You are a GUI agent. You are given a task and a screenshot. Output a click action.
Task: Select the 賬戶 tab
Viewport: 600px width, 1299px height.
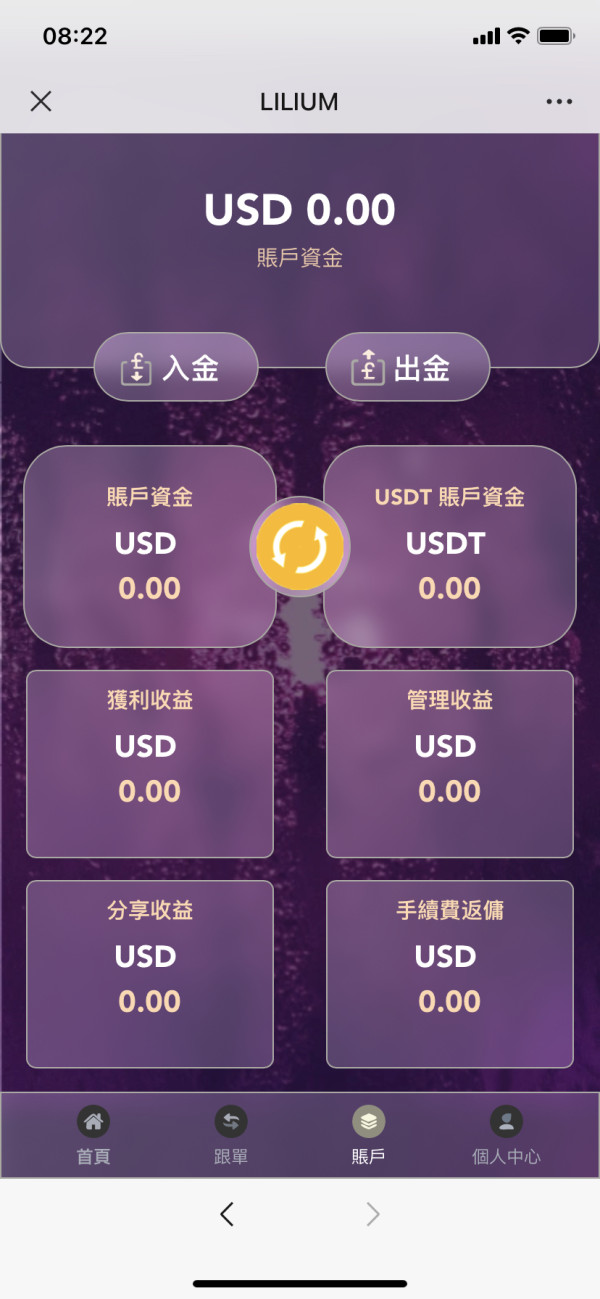point(368,1136)
